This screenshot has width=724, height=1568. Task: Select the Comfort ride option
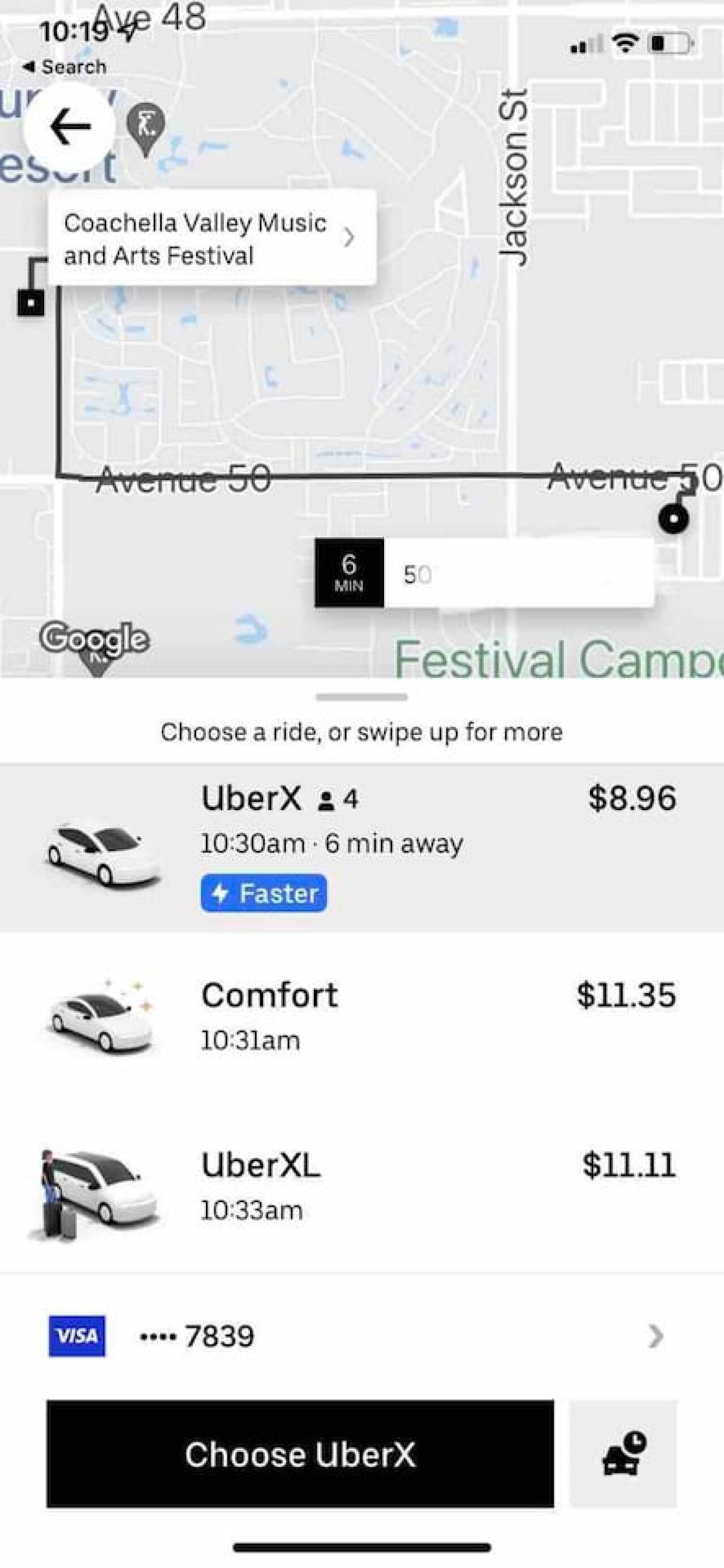pyautogui.click(x=361, y=1016)
